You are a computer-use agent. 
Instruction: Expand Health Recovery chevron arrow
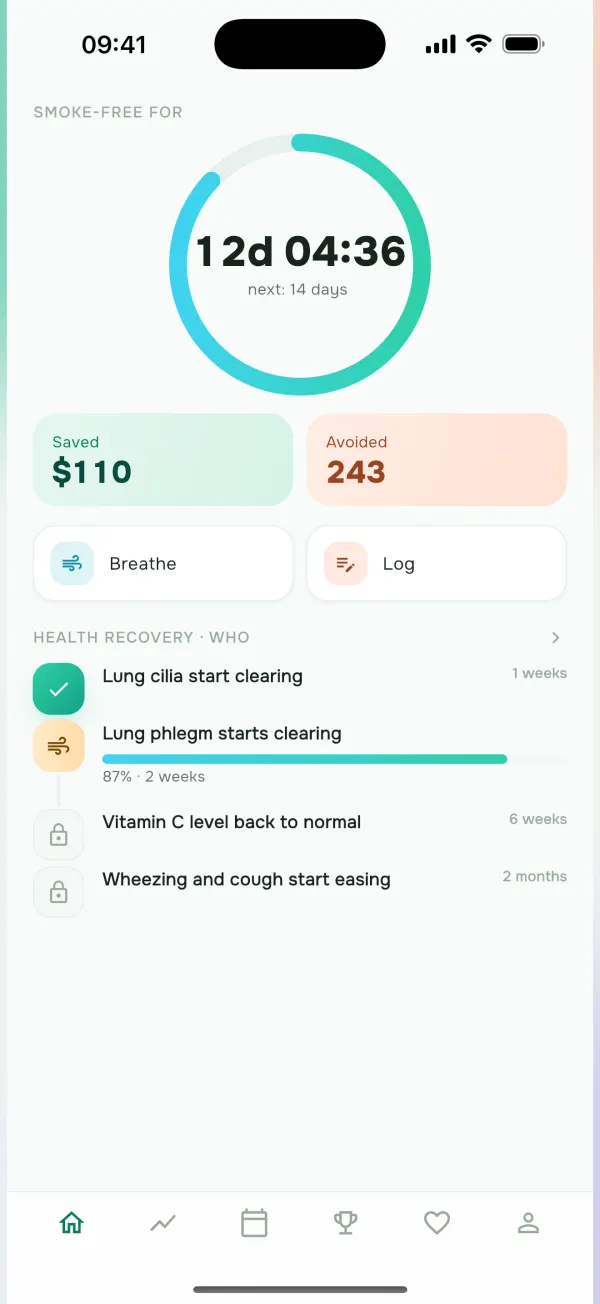(x=556, y=638)
